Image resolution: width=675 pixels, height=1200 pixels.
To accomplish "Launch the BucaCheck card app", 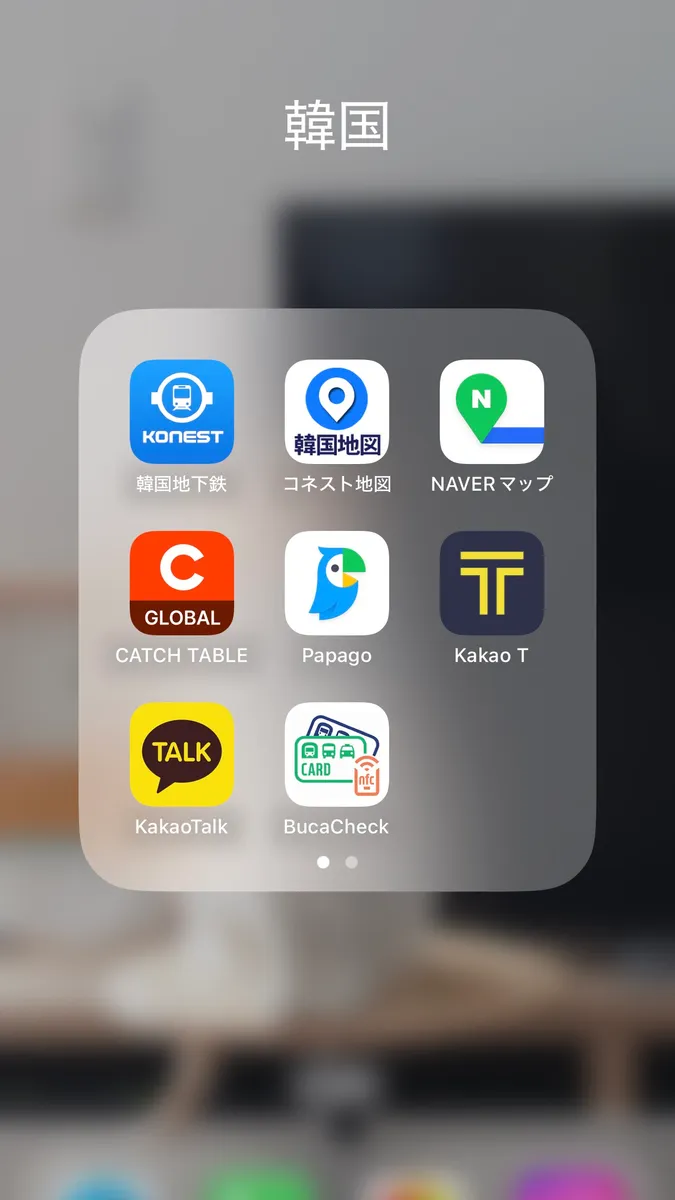I will click(337, 754).
